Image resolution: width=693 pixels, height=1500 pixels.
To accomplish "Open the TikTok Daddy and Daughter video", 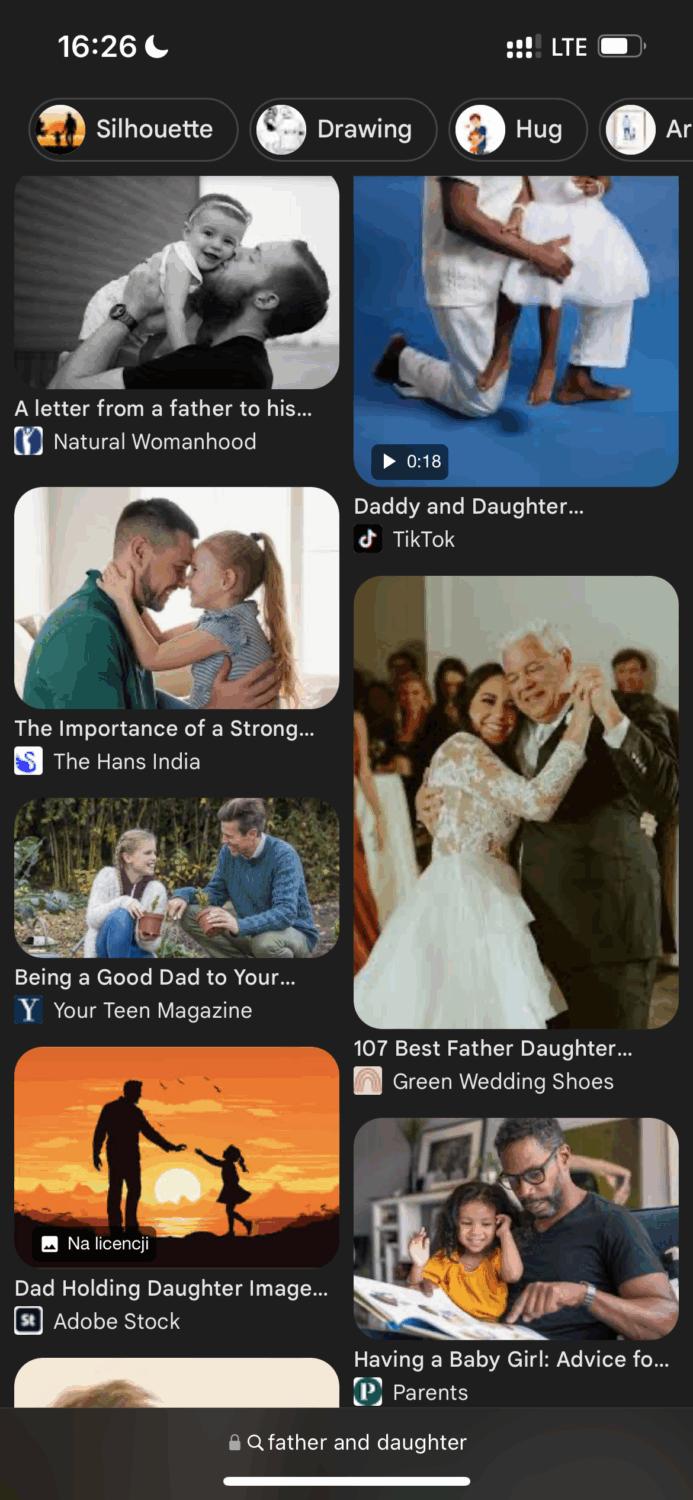I will point(516,330).
